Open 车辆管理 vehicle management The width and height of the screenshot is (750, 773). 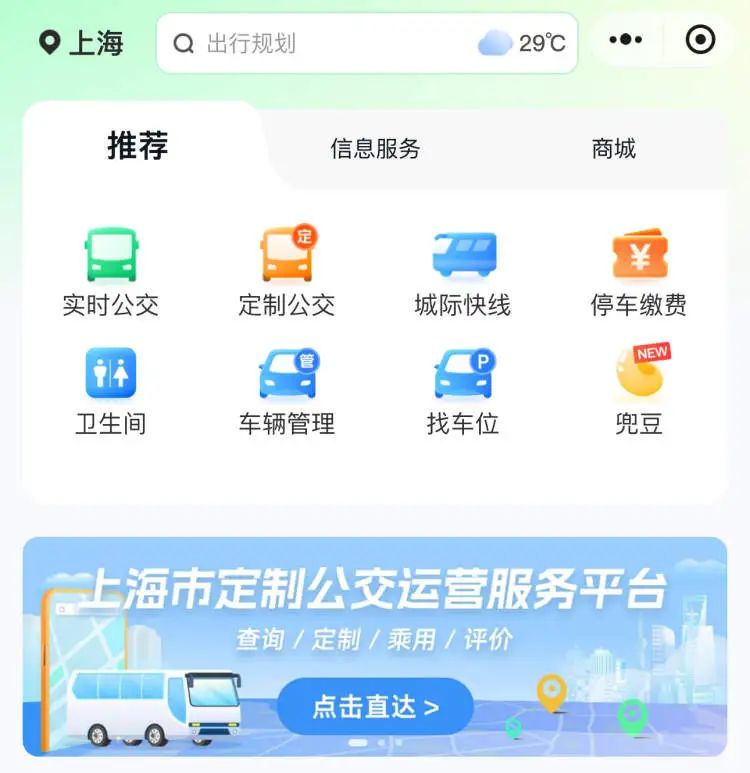[287, 391]
